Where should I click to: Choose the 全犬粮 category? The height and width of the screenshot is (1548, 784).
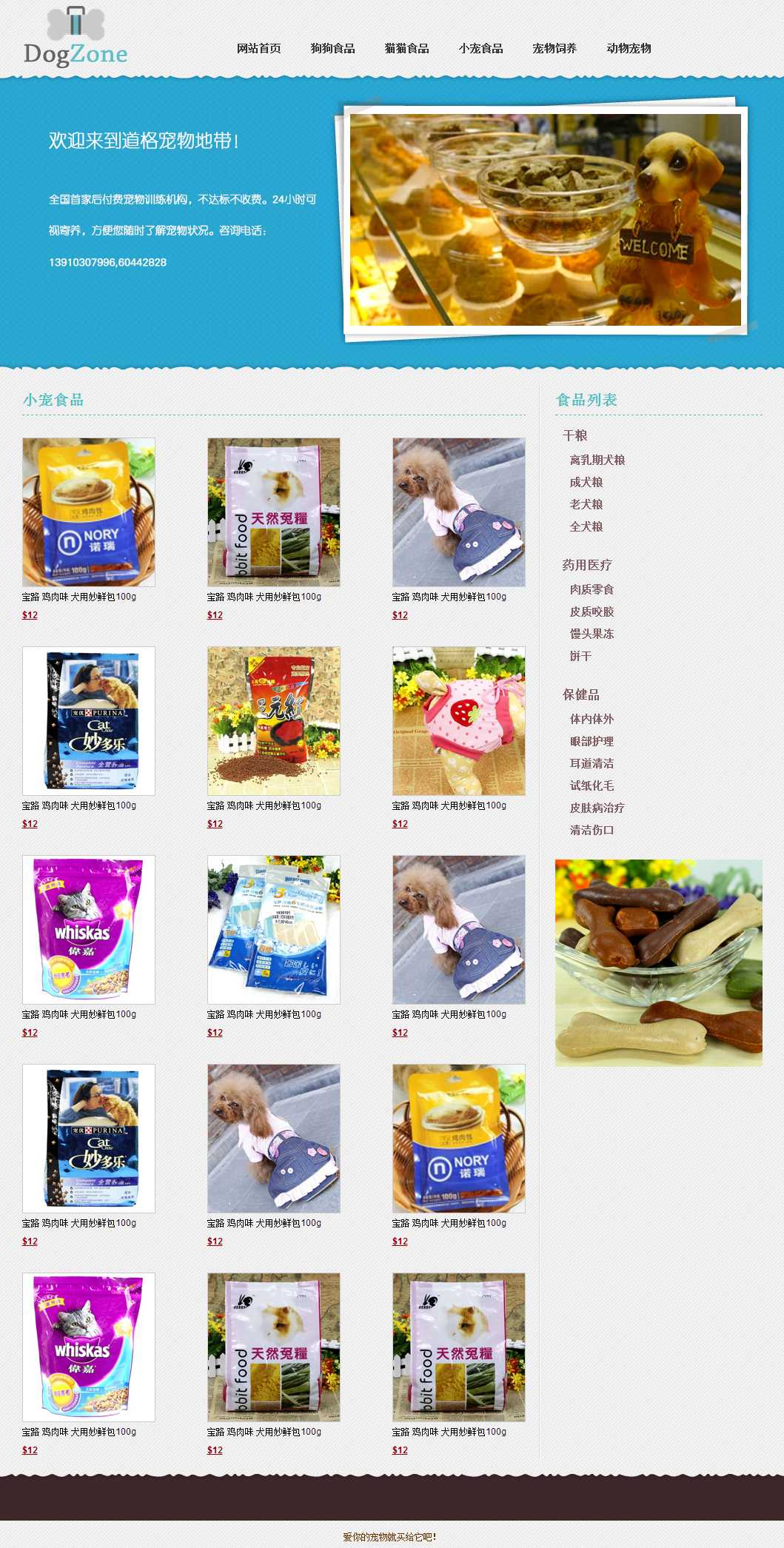pyautogui.click(x=586, y=526)
